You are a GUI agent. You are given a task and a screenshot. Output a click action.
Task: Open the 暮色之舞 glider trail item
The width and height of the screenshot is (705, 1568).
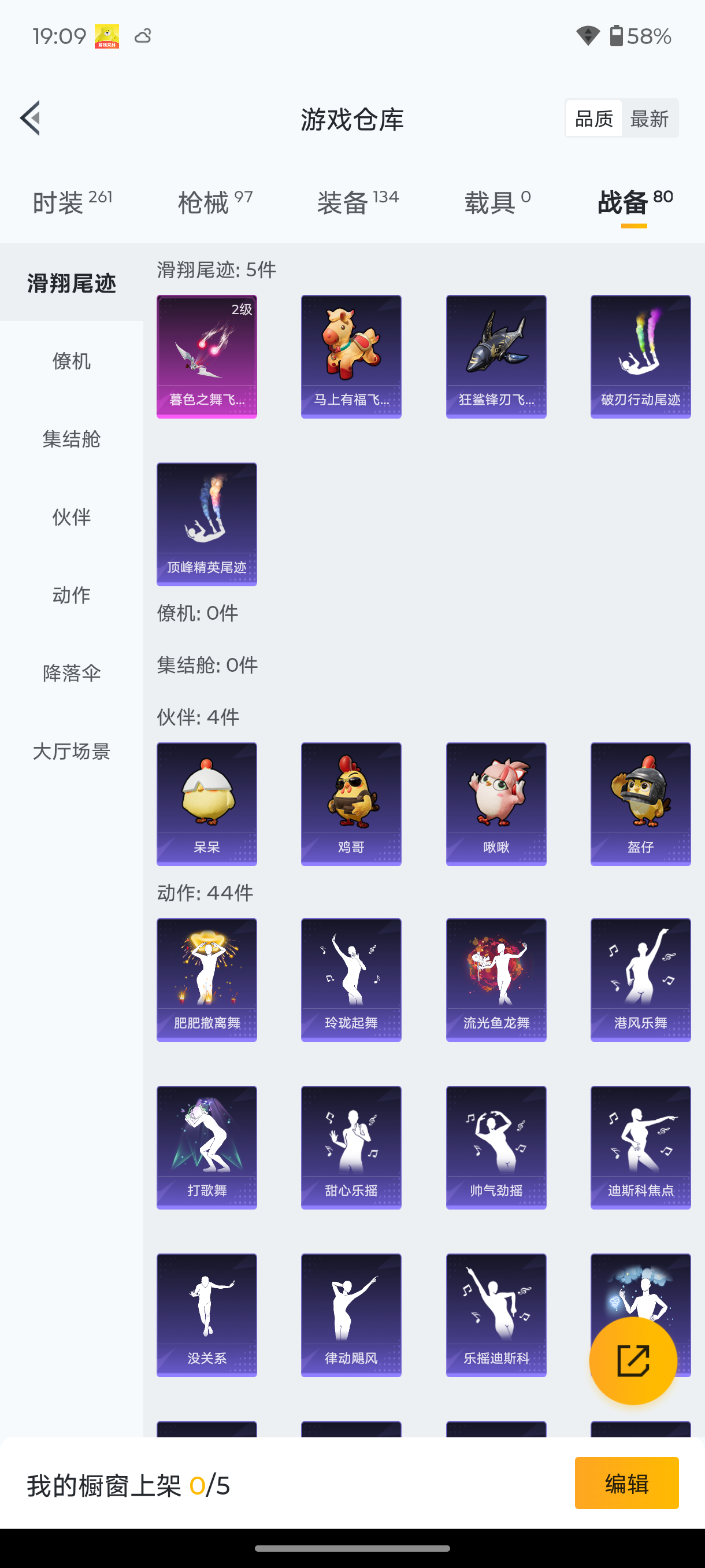(206, 356)
